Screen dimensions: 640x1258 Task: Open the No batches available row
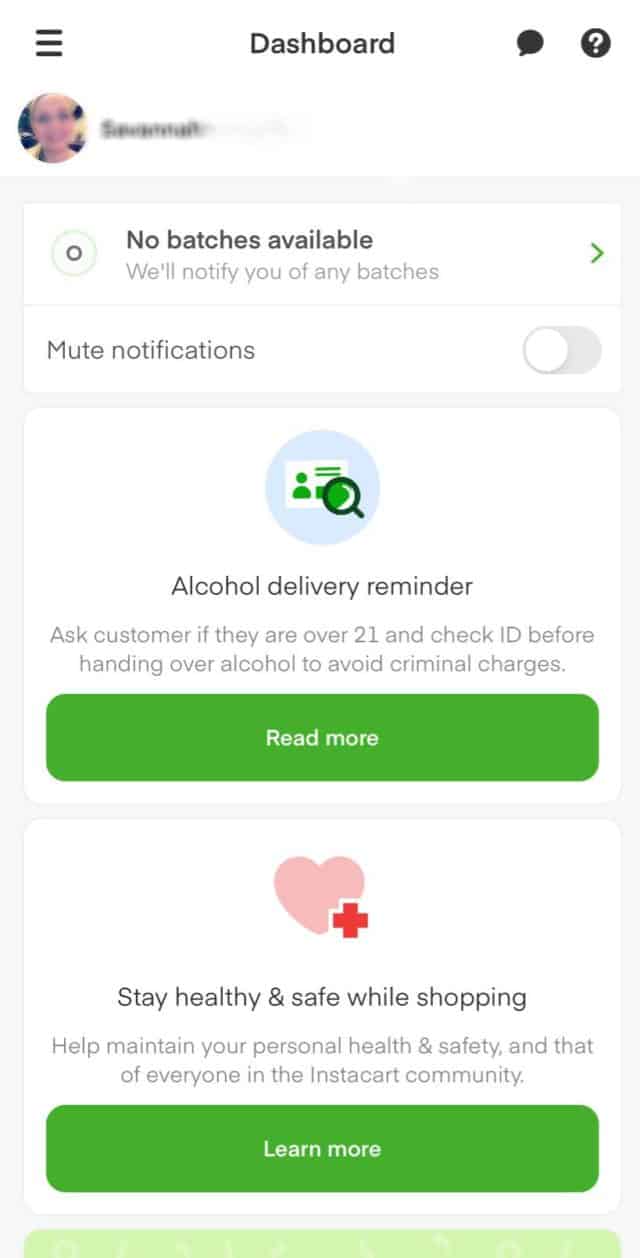(x=322, y=254)
